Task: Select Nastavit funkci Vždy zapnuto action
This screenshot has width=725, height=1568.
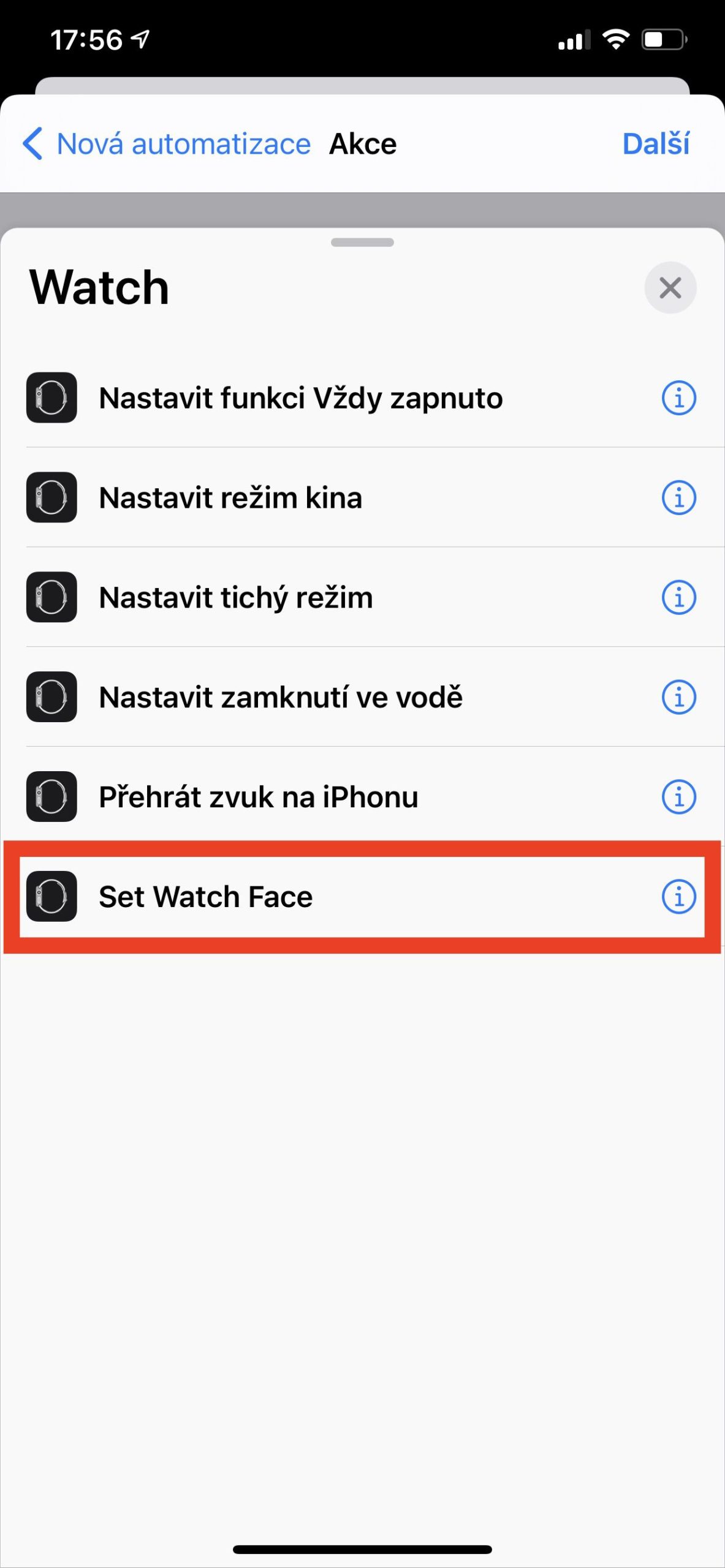Action: pyautogui.click(x=300, y=398)
